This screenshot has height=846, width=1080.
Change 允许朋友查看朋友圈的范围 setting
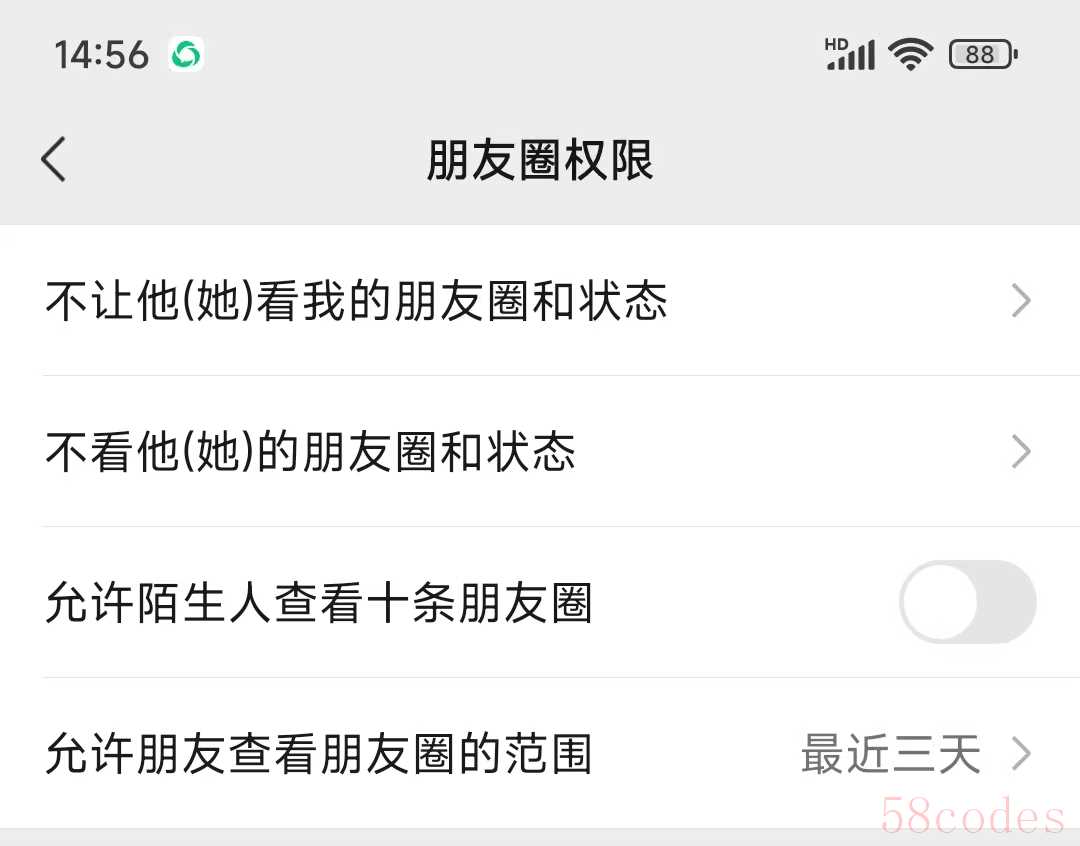(x=538, y=754)
